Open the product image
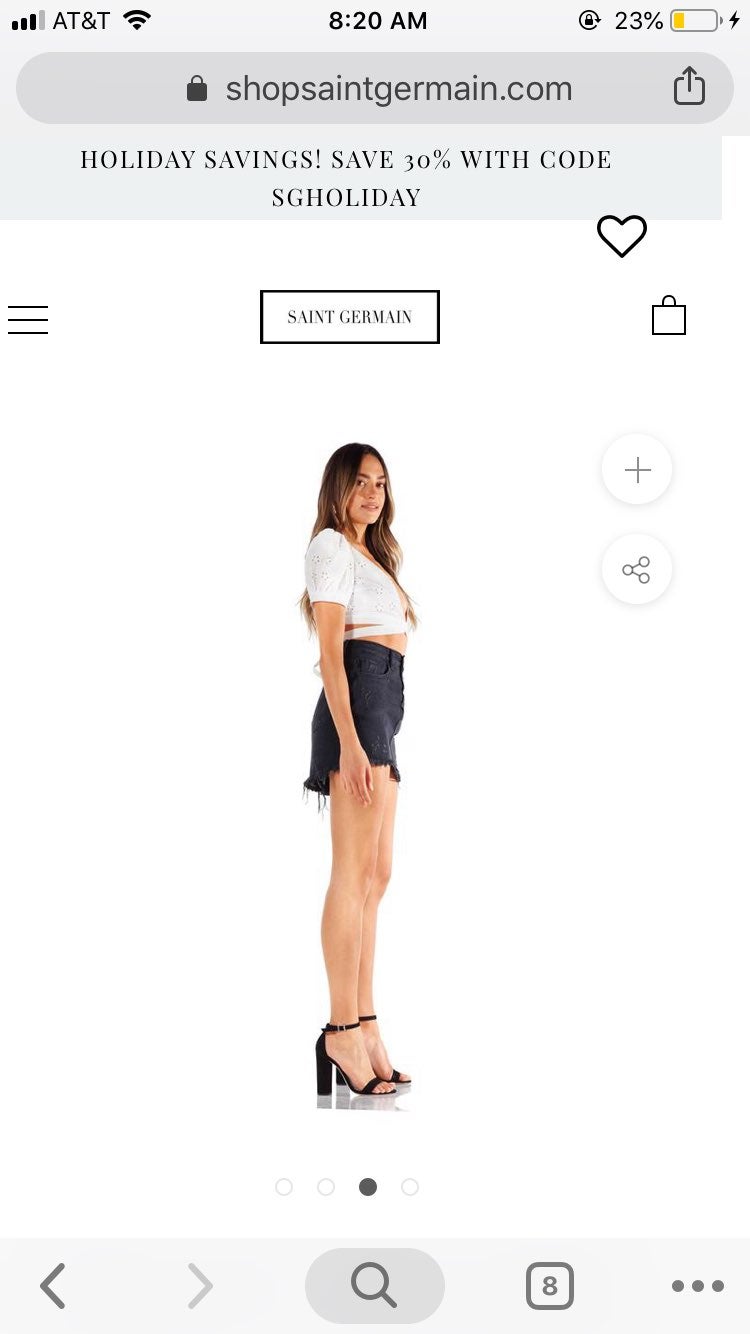The height and width of the screenshot is (1334, 750). 360,777
